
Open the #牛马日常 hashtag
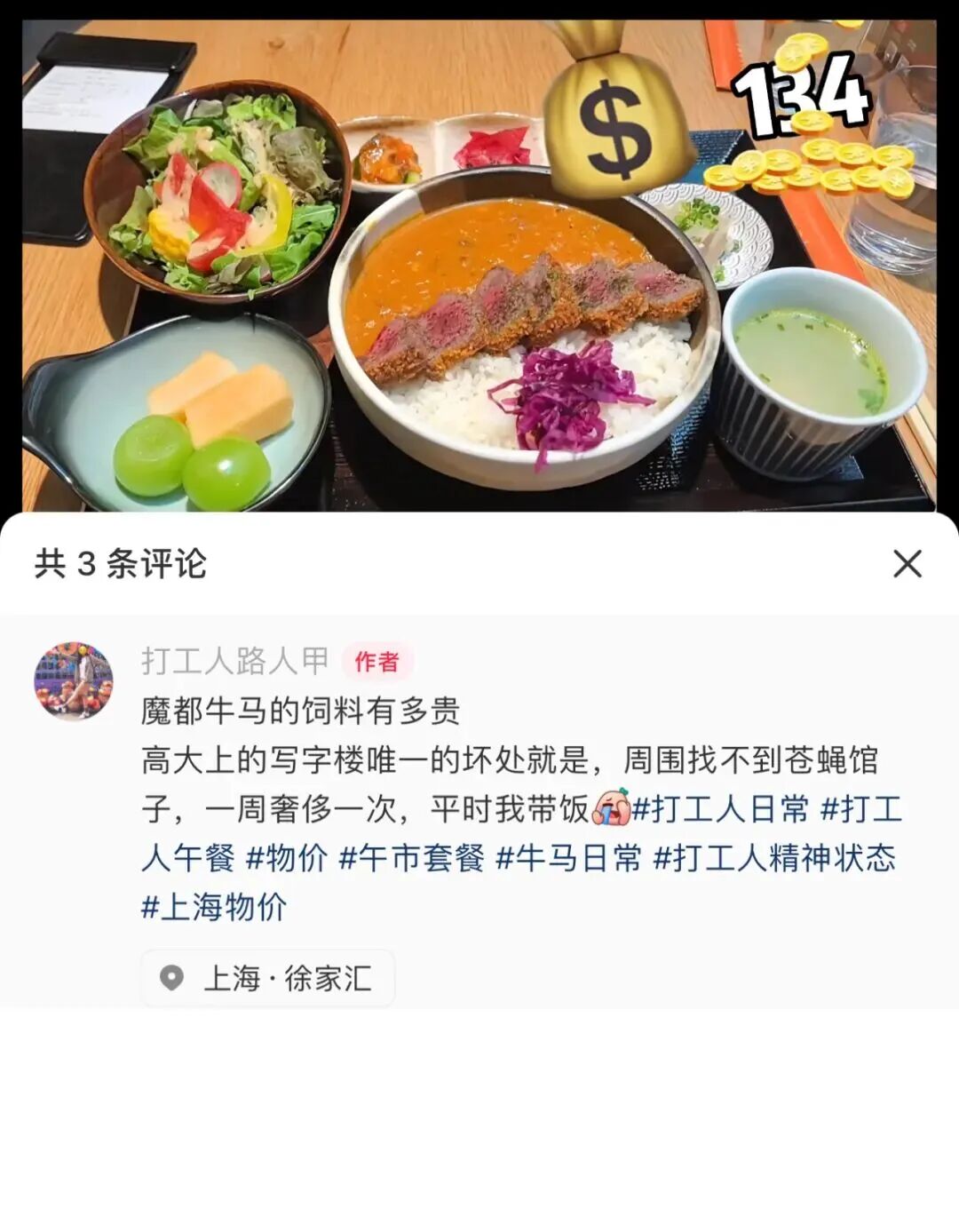[567, 858]
